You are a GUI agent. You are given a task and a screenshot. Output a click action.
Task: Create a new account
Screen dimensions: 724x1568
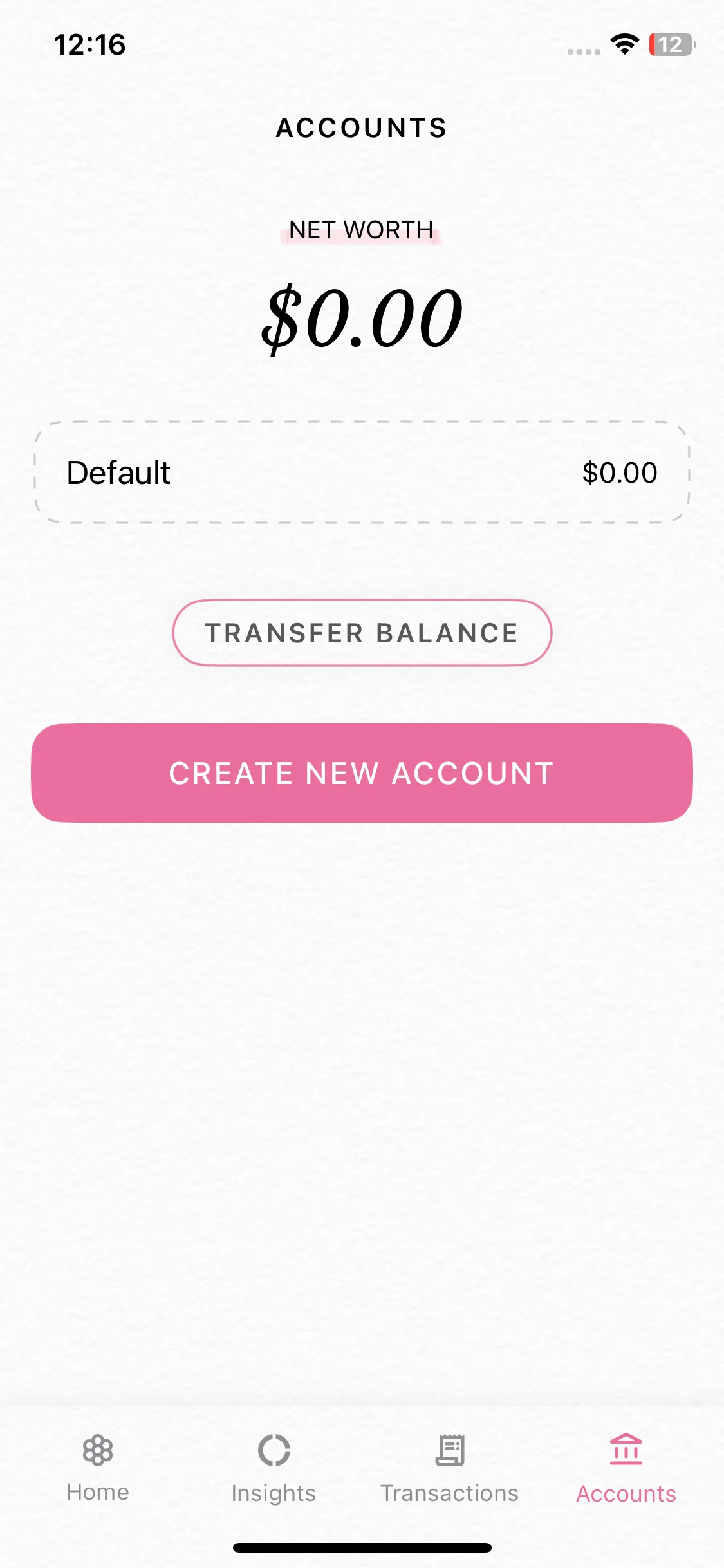click(362, 773)
